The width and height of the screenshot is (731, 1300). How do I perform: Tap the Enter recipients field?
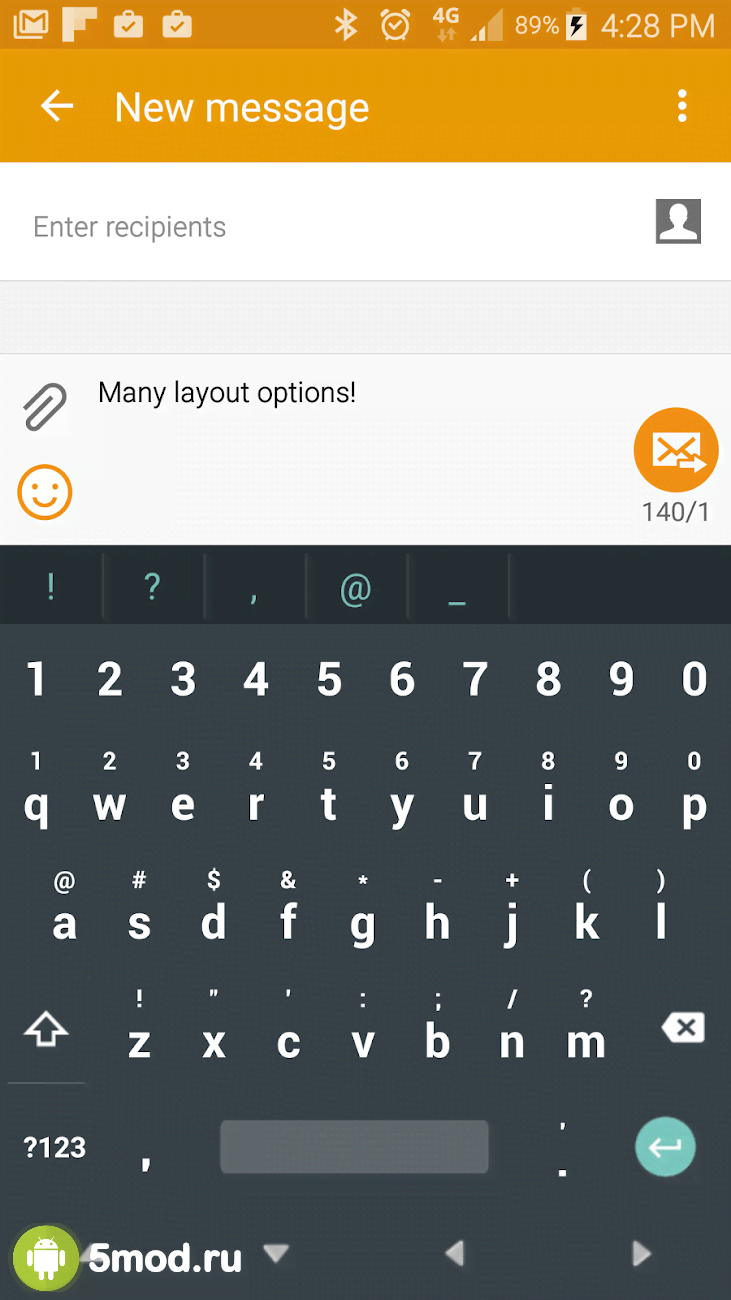[330, 227]
